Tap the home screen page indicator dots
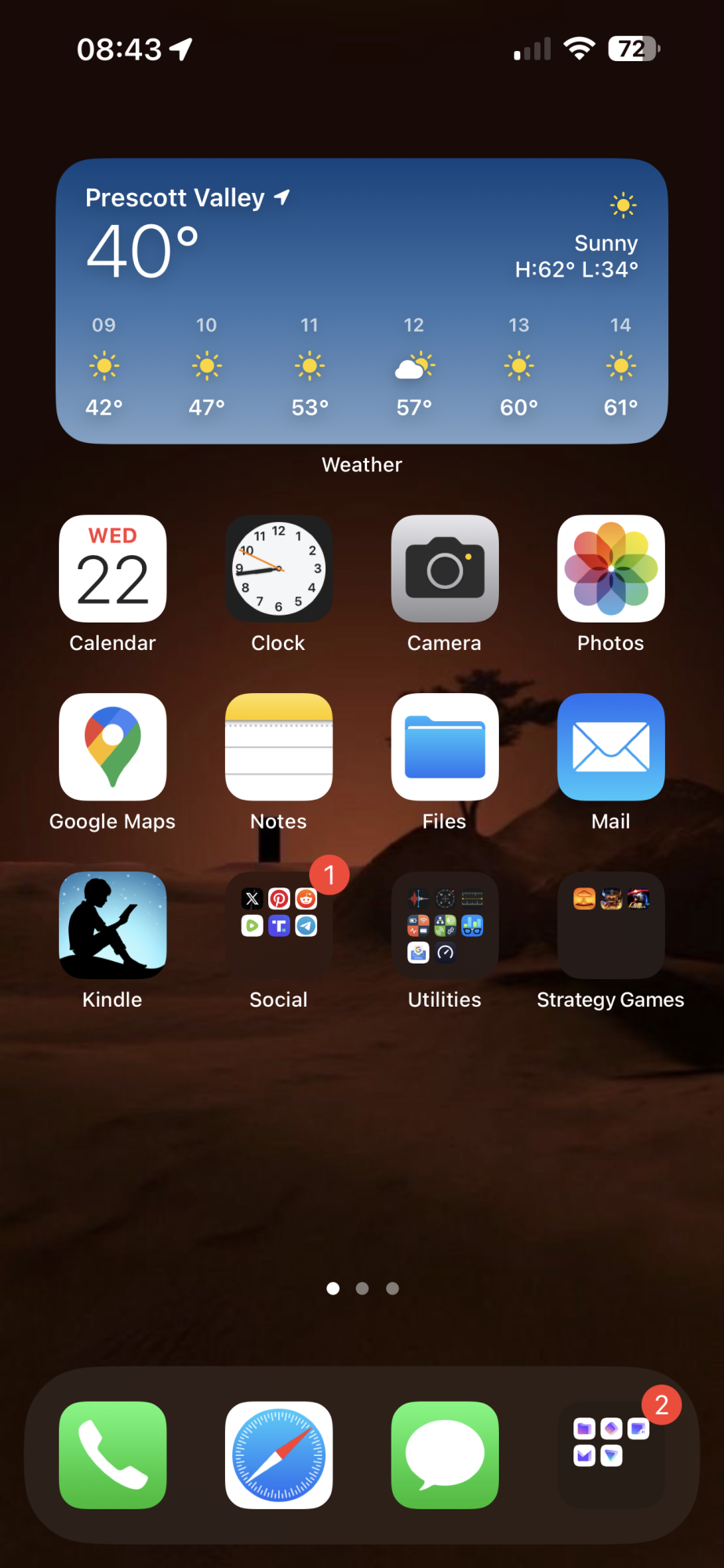This screenshot has height=1568, width=724. 362,1288
